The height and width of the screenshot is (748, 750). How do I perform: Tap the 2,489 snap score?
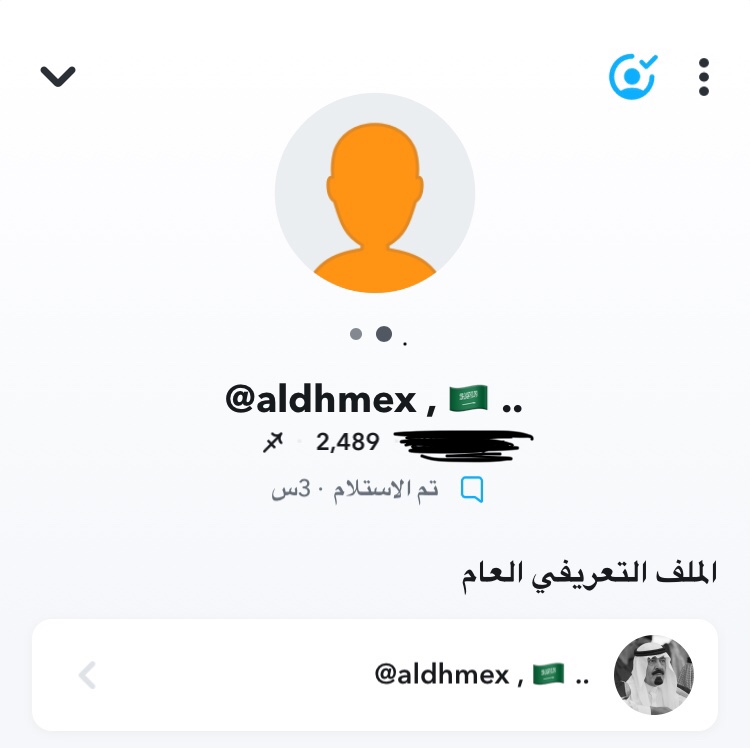[x=347, y=441]
